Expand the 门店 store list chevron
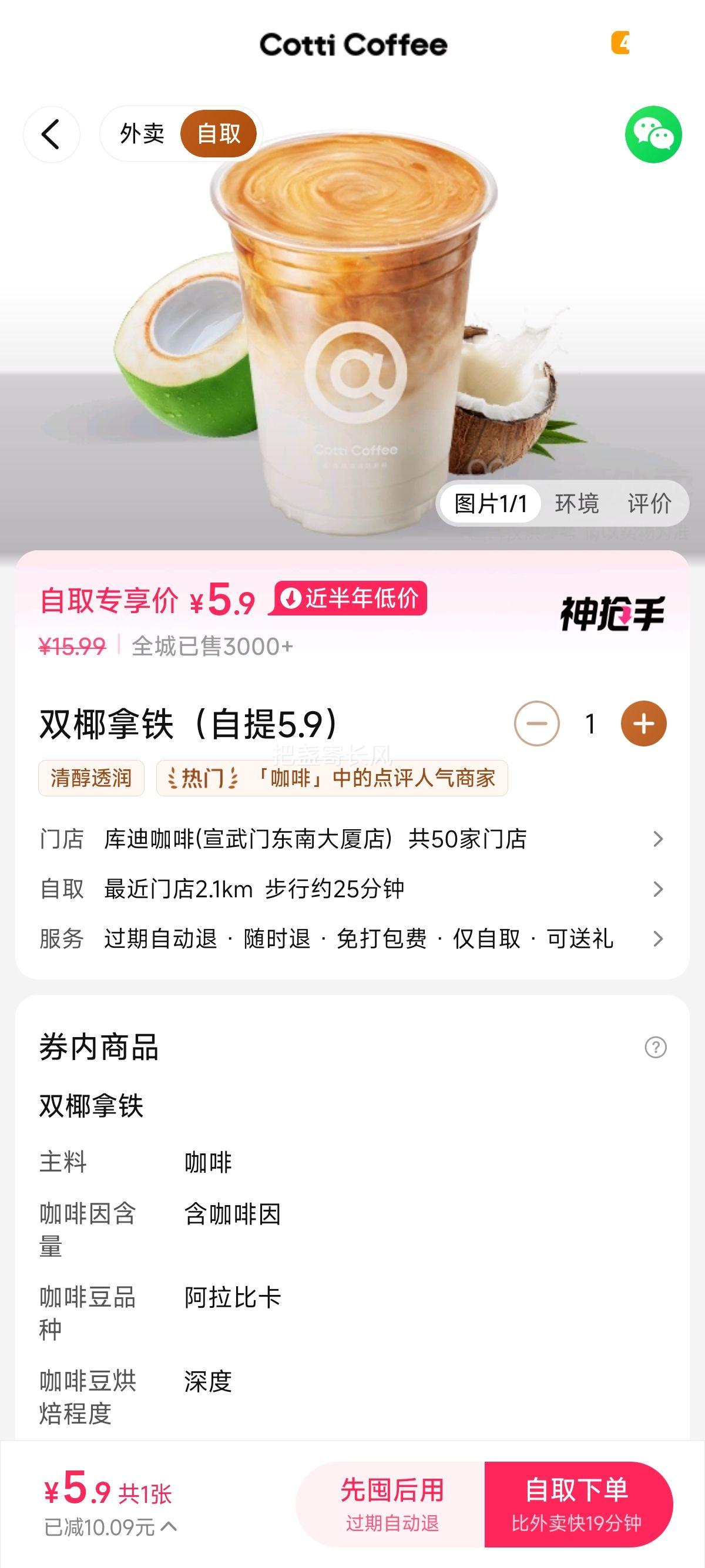The image size is (705, 1568). coord(659,839)
